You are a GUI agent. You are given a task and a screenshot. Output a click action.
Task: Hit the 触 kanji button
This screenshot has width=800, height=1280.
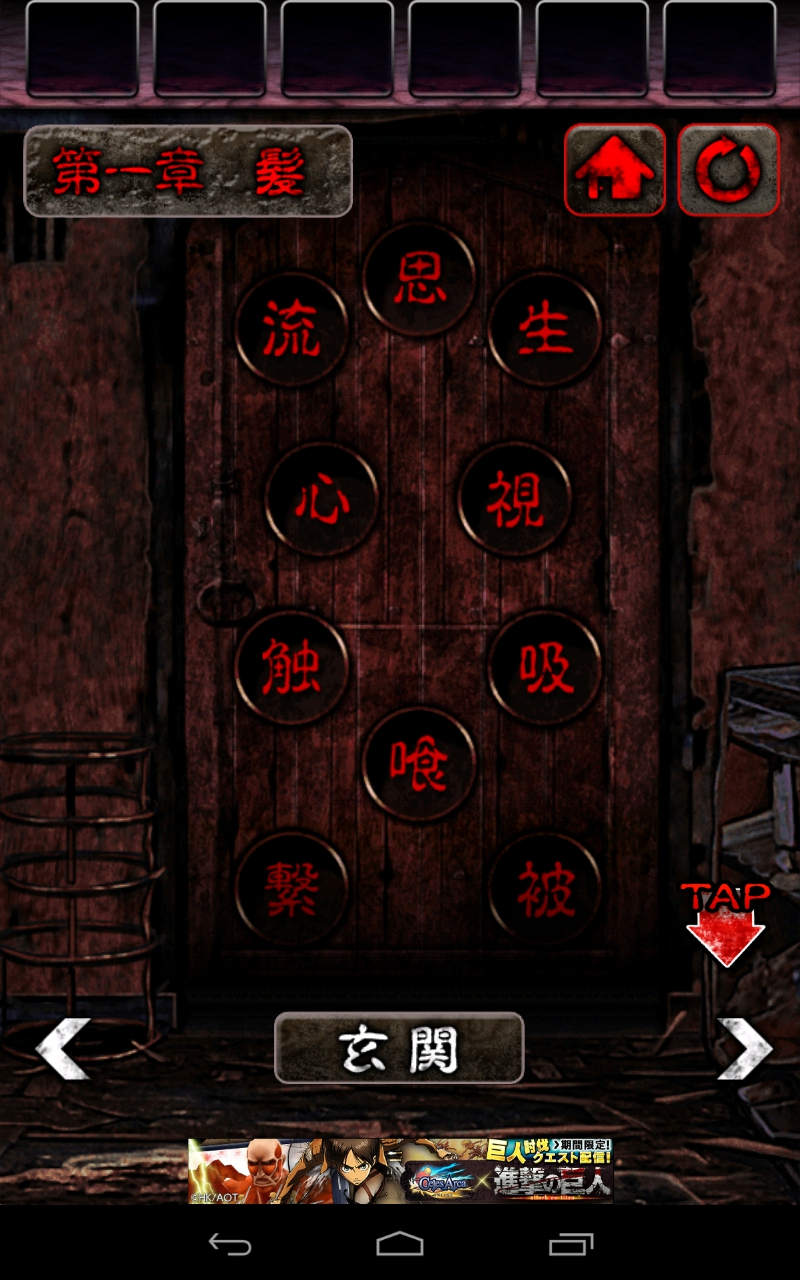[x=292, y=667]
